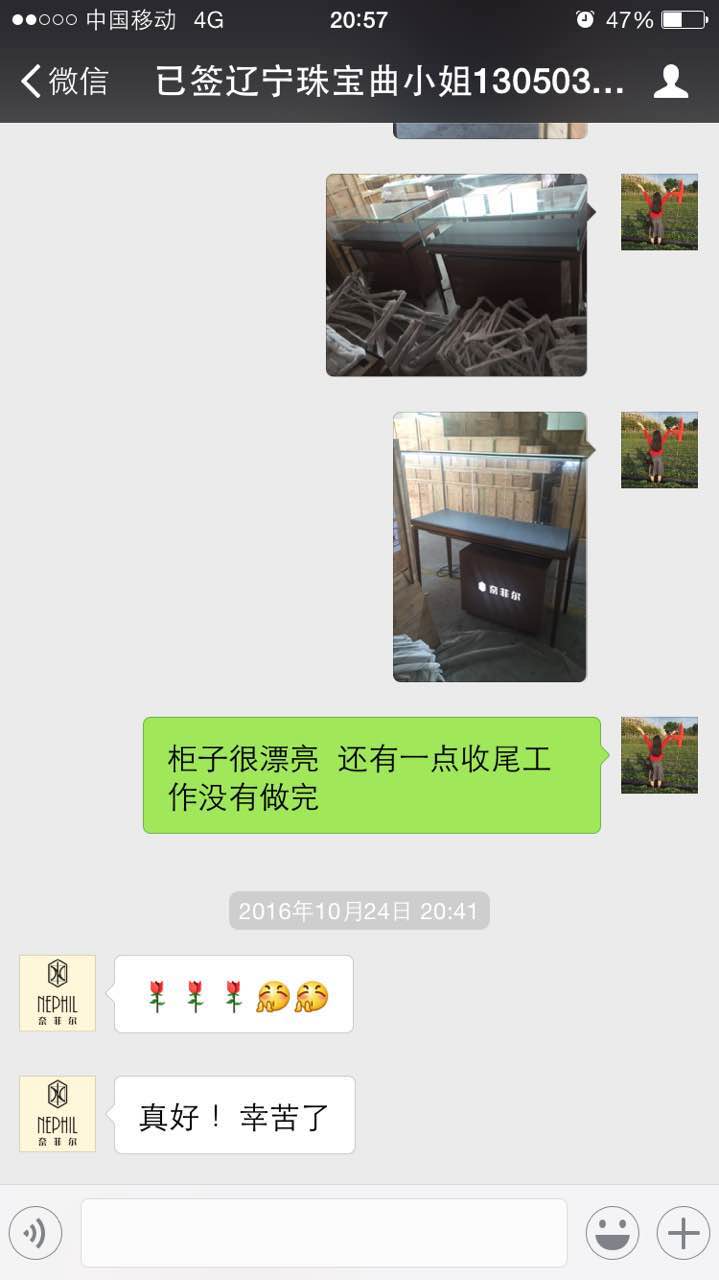
Task: Tap the message text input field
Action: click(324, 1233)
